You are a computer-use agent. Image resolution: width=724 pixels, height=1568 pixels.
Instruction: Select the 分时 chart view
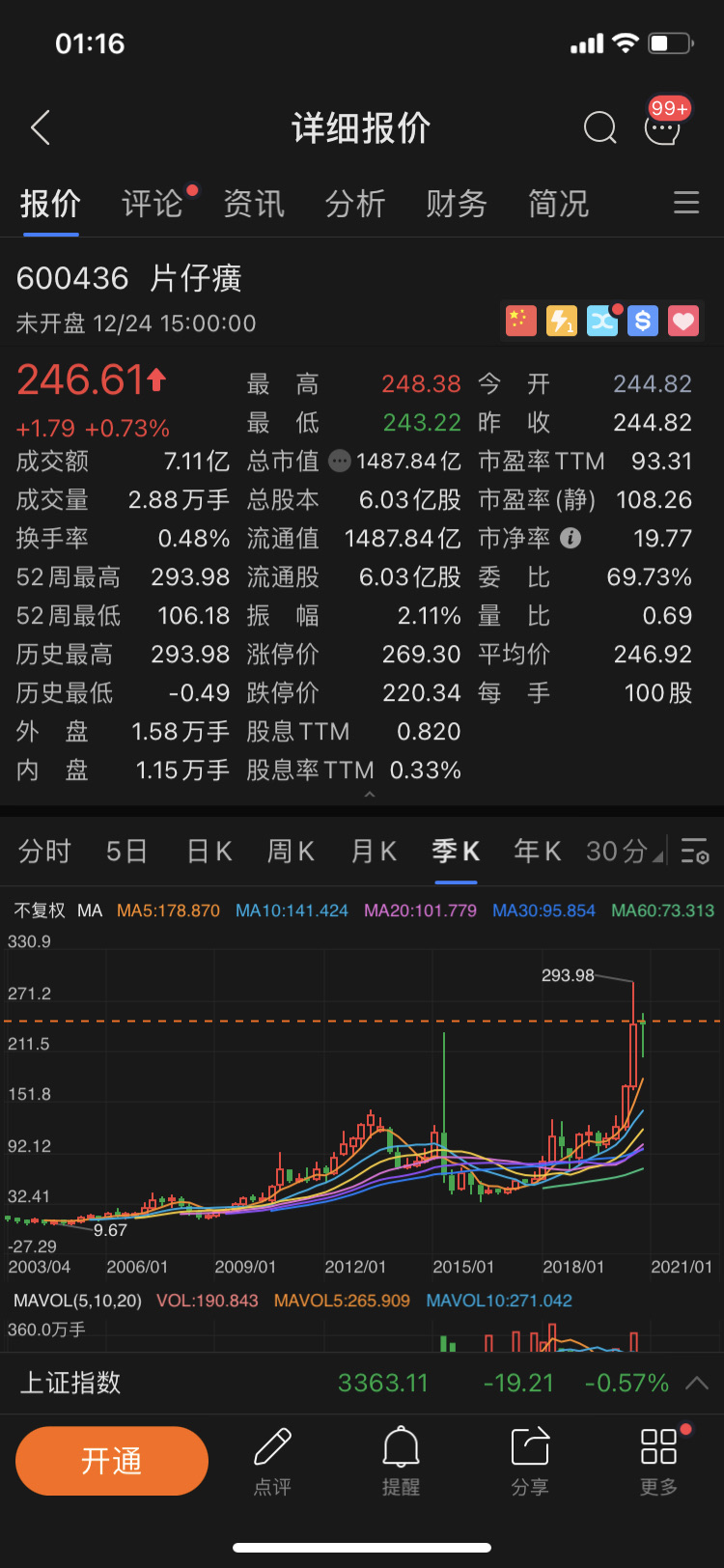44,851
